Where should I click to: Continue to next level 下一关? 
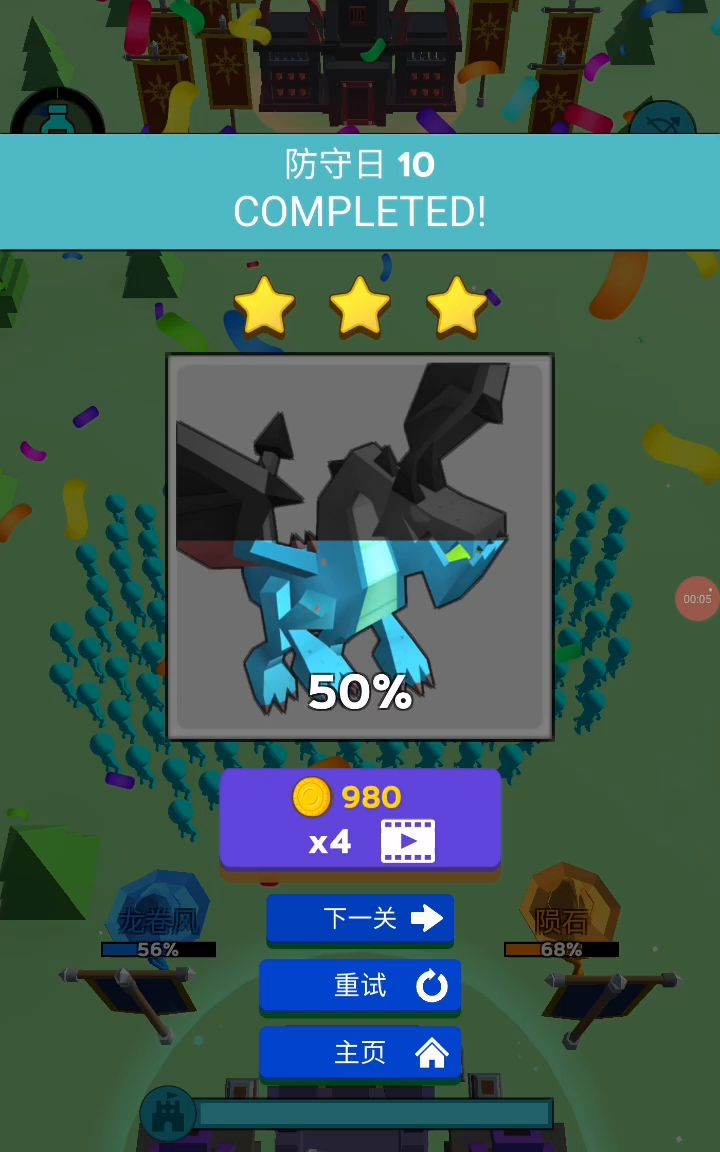pyautogui.click(x=360, y=918)
